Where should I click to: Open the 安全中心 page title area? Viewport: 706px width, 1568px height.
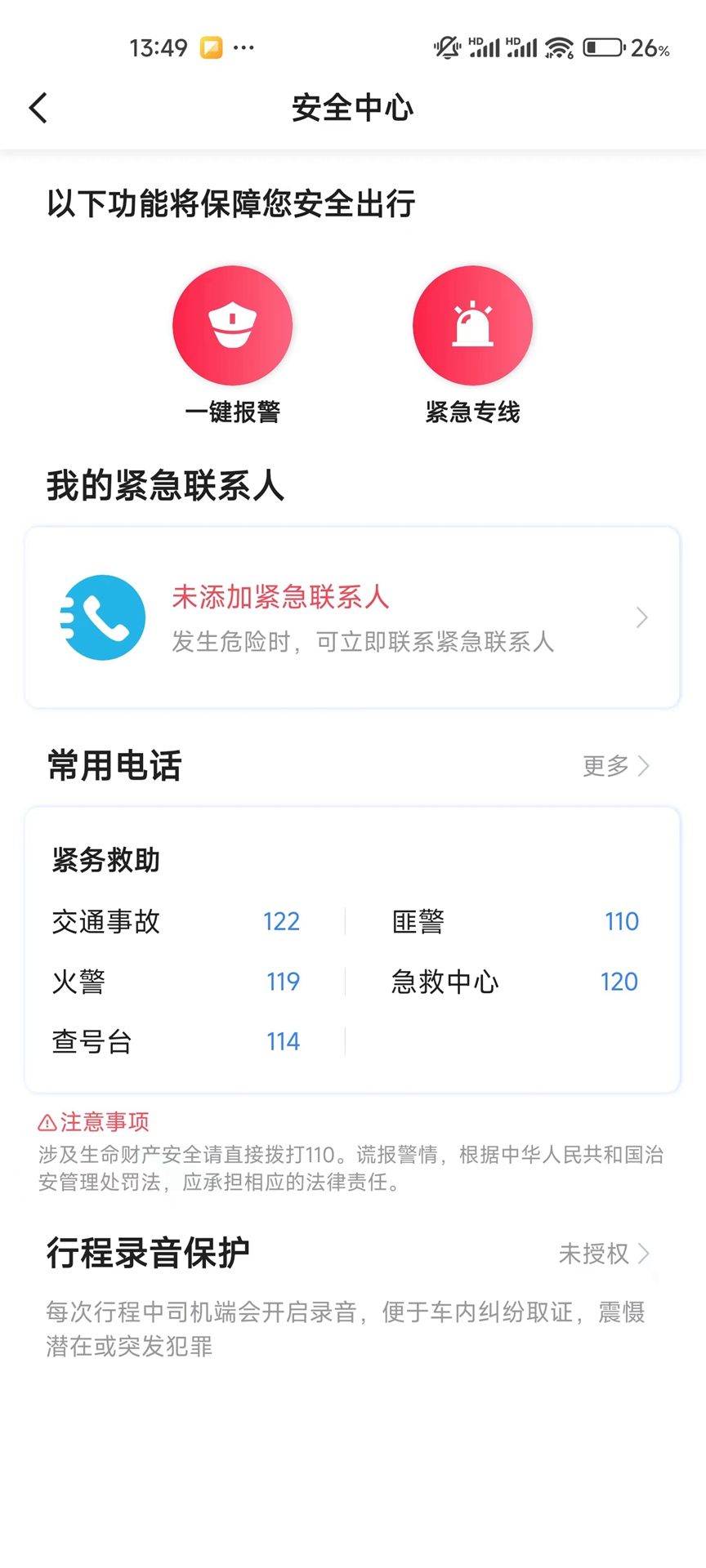tap(352, 107)
